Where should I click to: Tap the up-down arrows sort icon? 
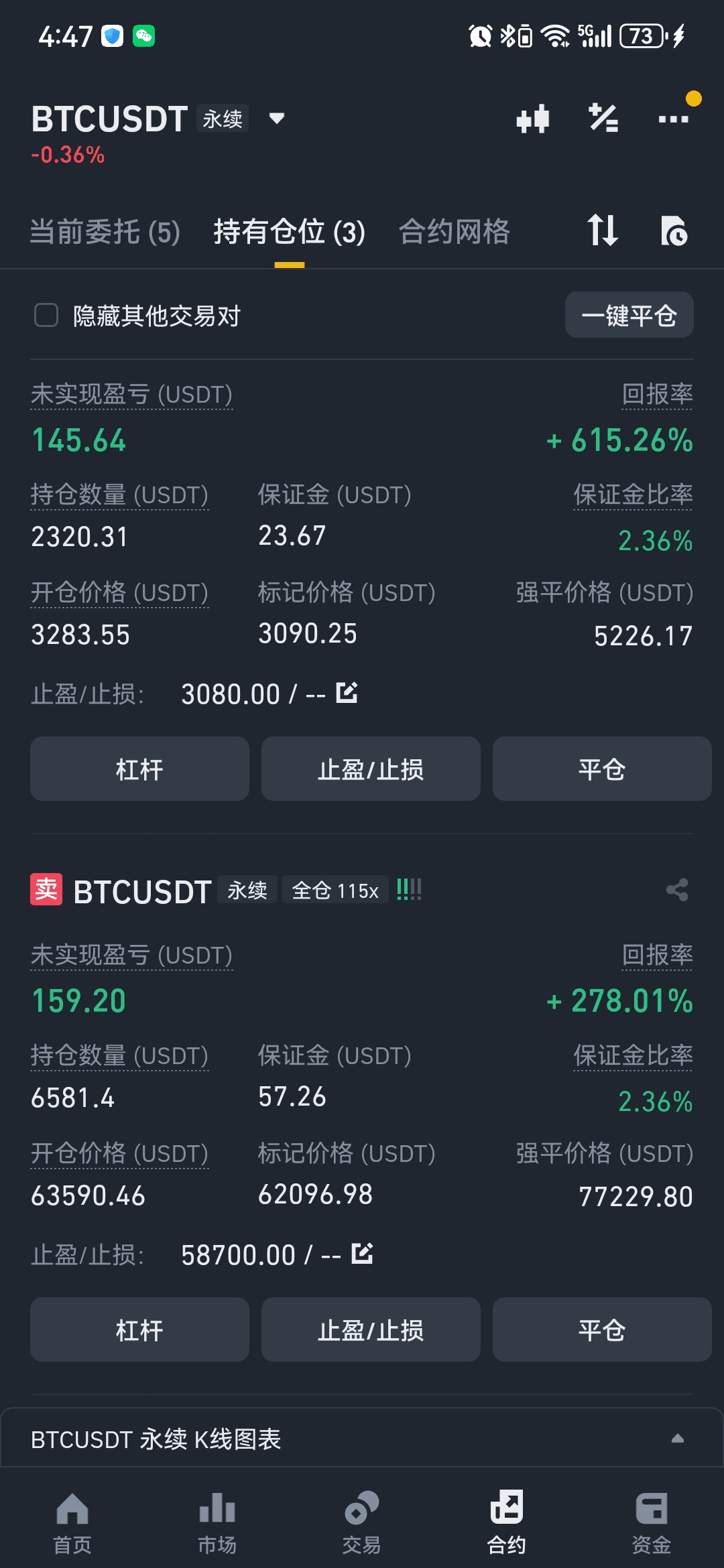point(602,231)
